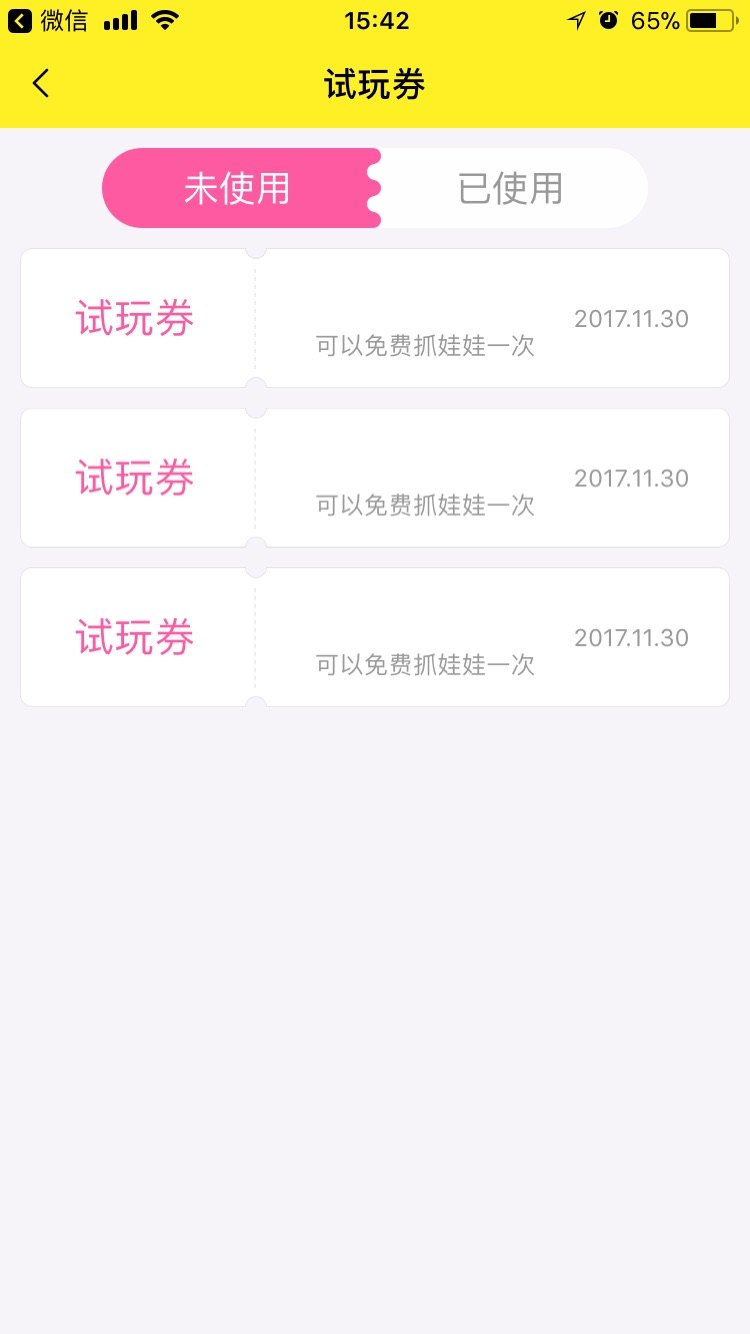This screenshot has width=750, height=1334.
Task: Return to 微信 via status bar
Action: 48,20
